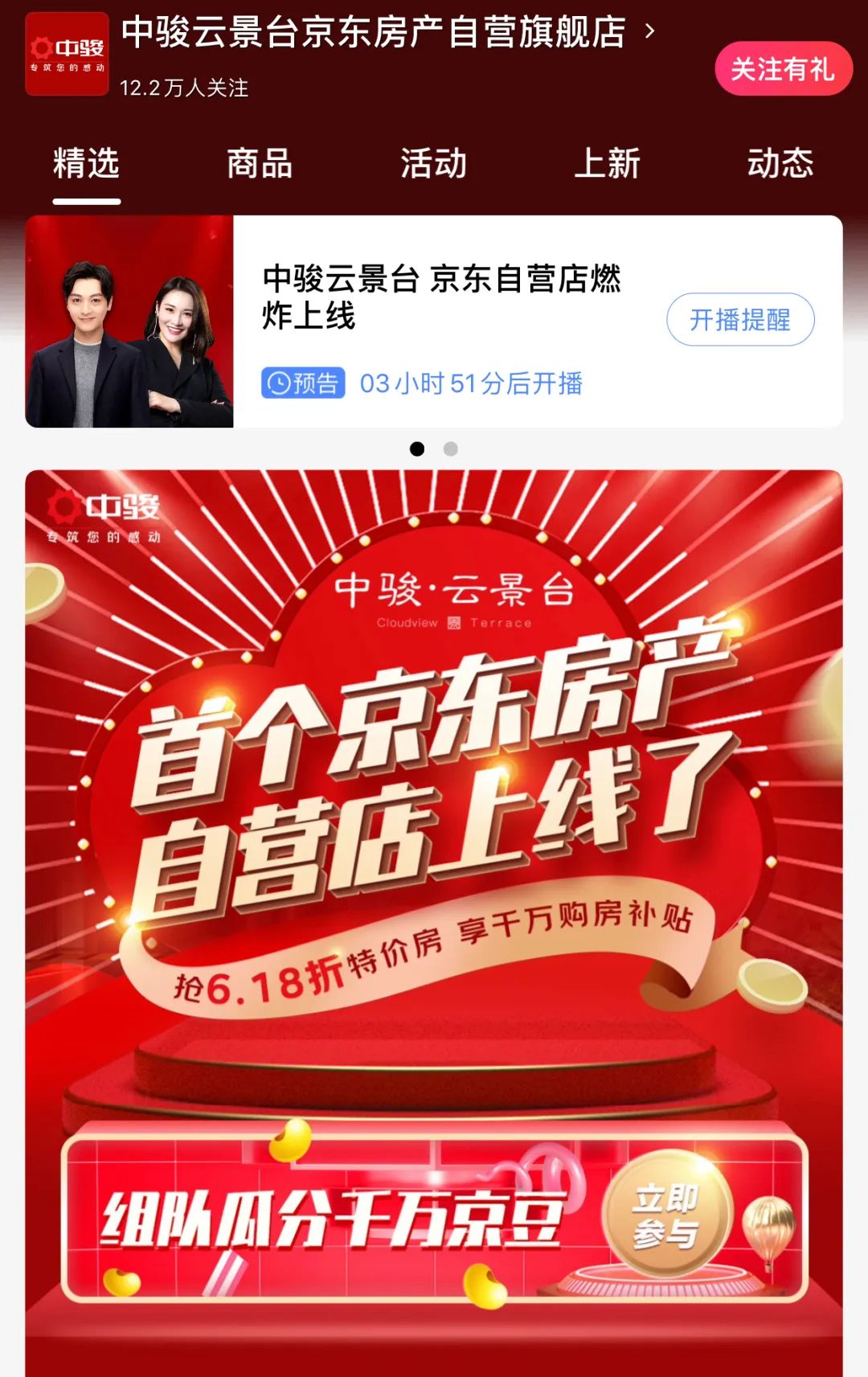Screen dimensions: 868x1377
Task: Switch to the 活动 tab
Action: point(433,164)
